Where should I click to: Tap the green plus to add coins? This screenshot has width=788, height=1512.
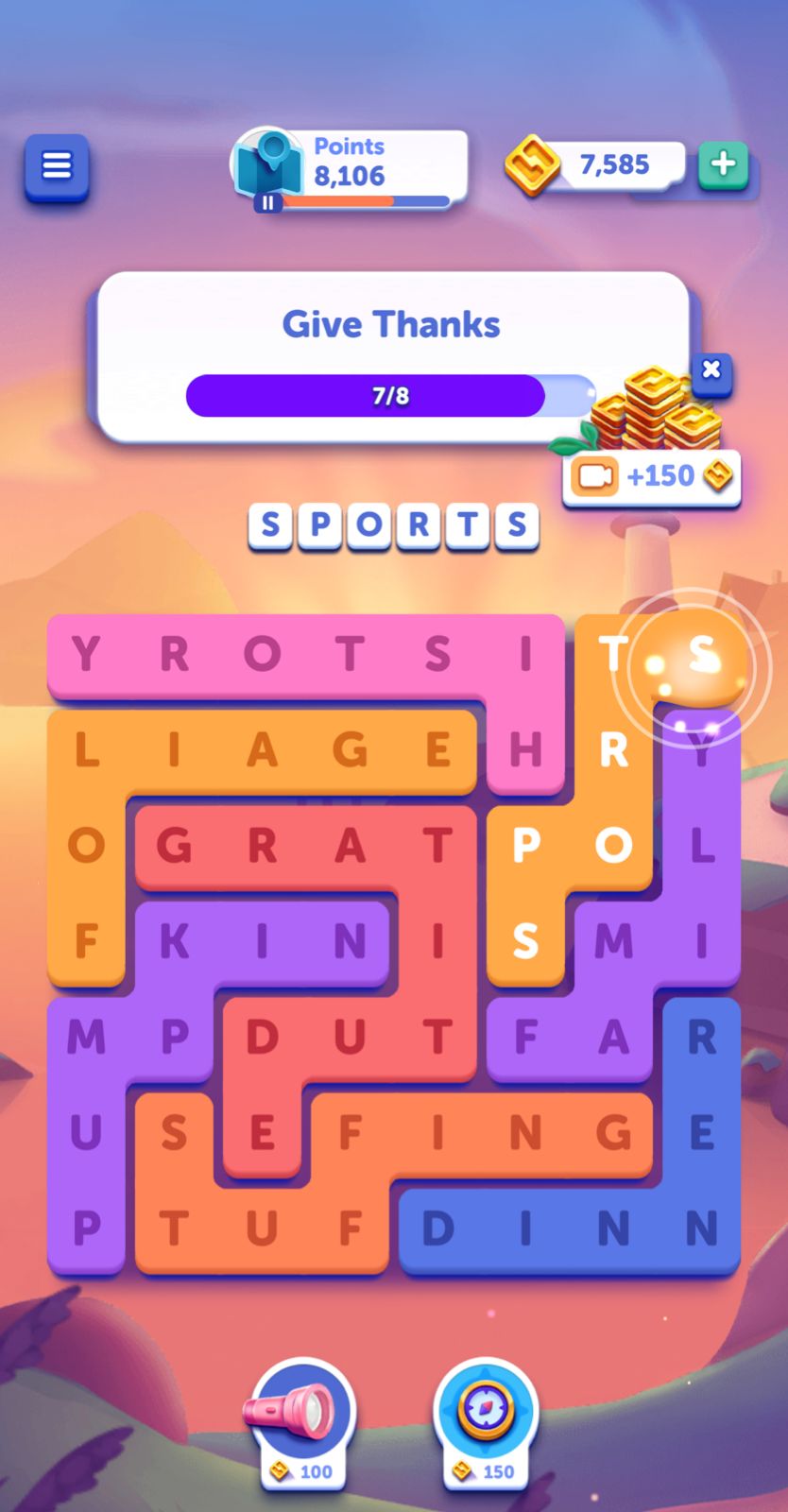[x=723, y=164]
